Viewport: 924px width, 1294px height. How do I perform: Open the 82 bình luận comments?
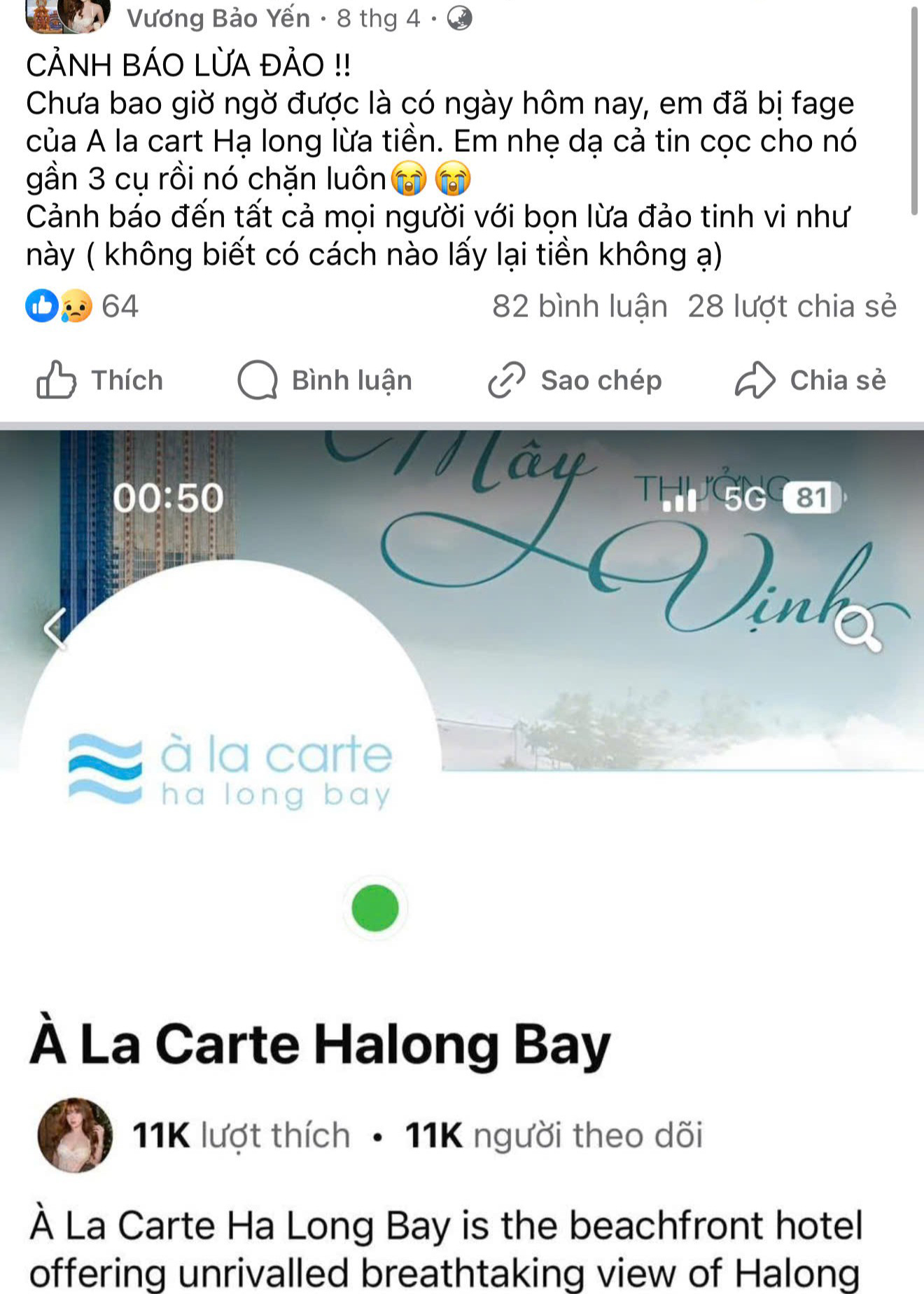tap(580, 306)
